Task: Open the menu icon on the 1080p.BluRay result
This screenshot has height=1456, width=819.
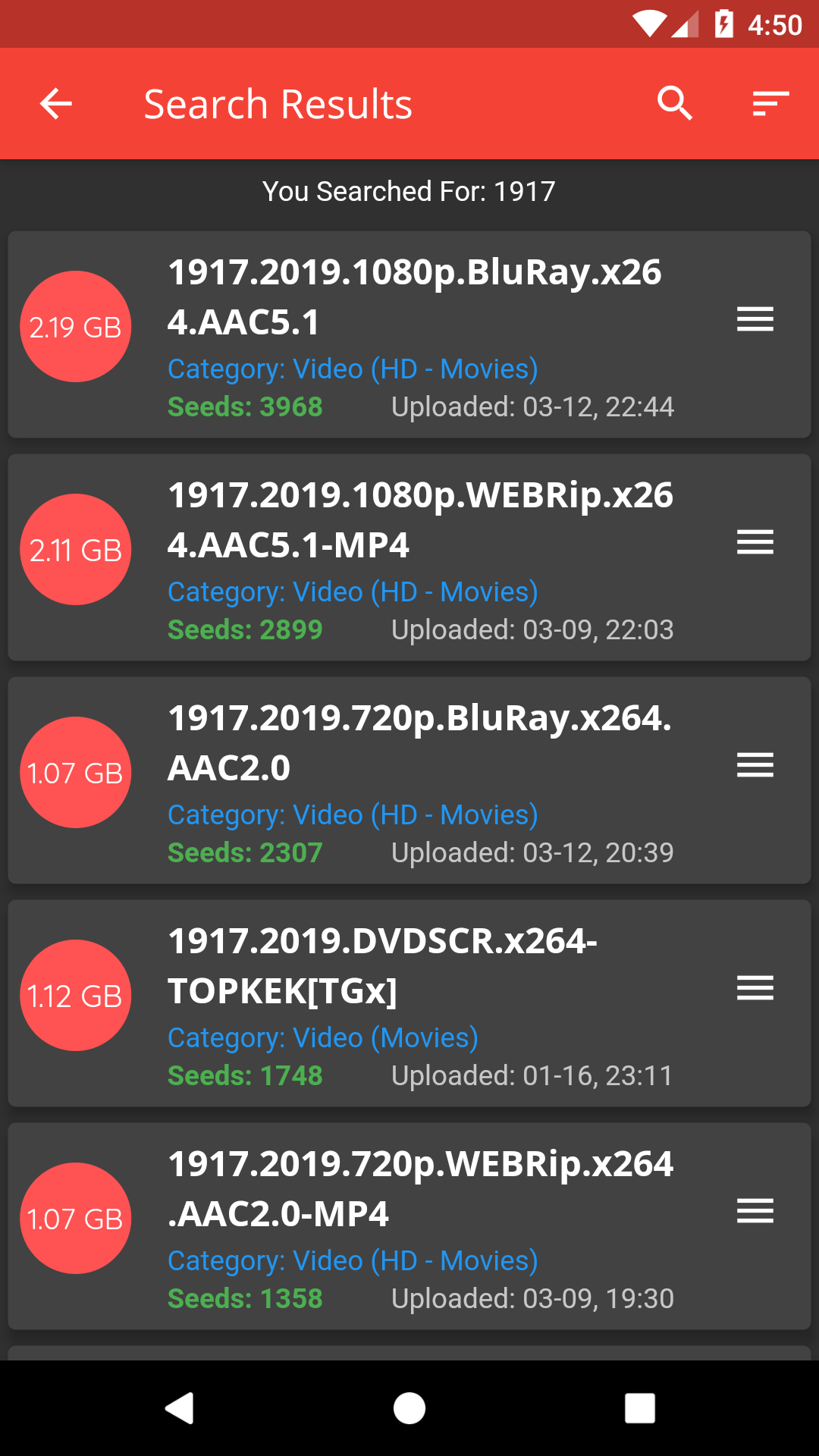Action: click(x=755, y=319)
